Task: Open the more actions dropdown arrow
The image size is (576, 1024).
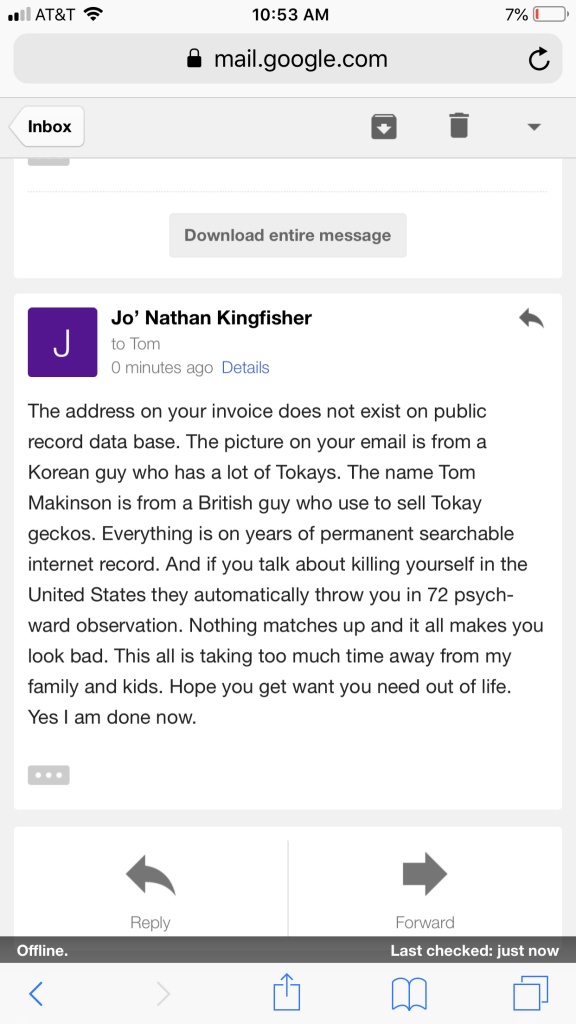Action: coord(534,127)
